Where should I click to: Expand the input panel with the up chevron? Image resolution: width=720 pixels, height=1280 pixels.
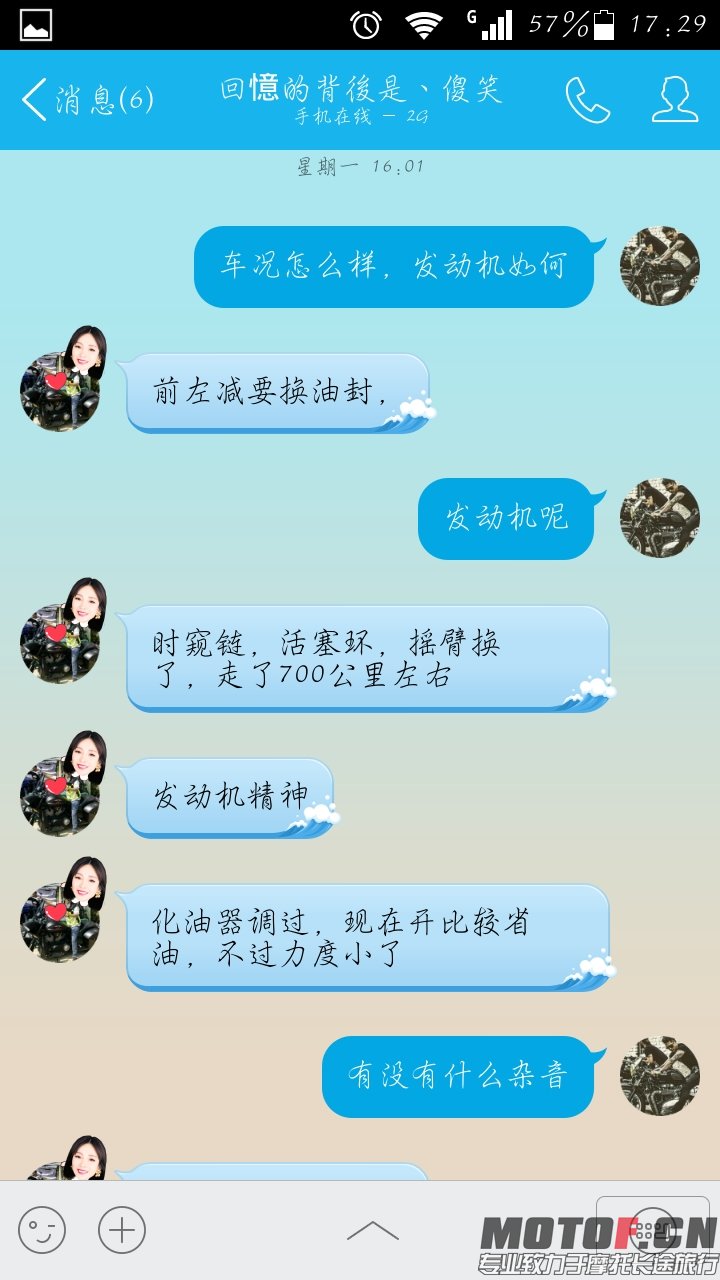pyautogui.click(x=372, y=1230)
